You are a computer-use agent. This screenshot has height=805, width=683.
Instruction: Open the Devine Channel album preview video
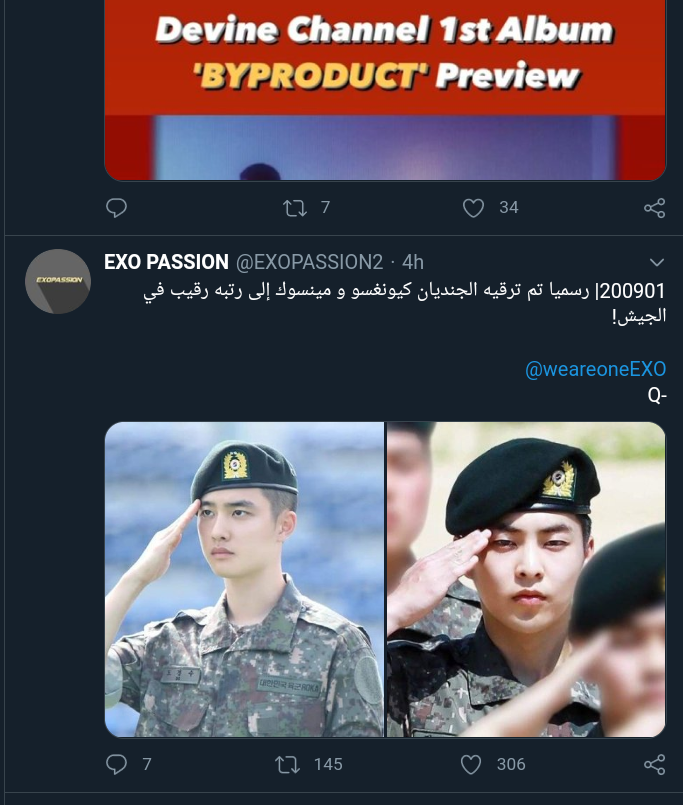click(385, 90)
